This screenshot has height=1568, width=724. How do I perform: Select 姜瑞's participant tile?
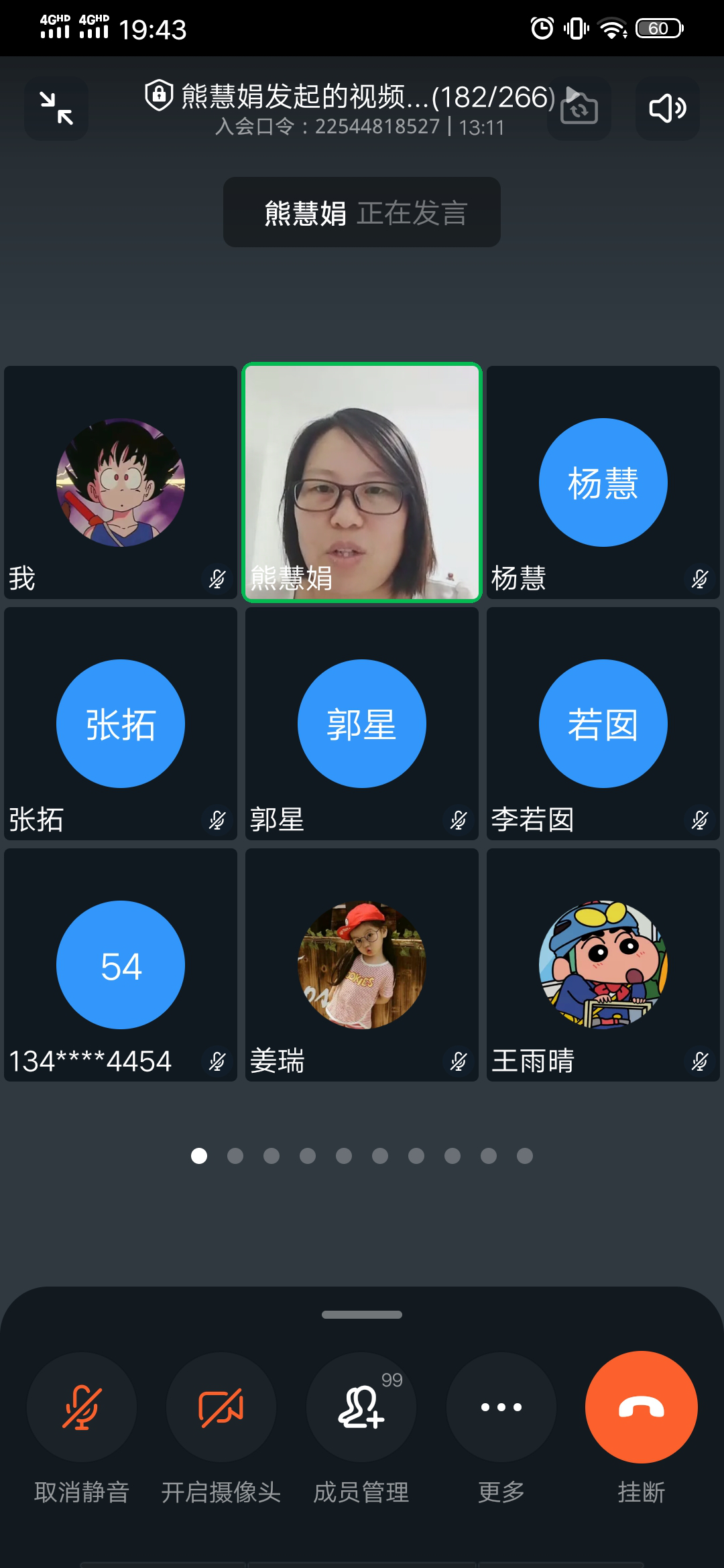362,965
